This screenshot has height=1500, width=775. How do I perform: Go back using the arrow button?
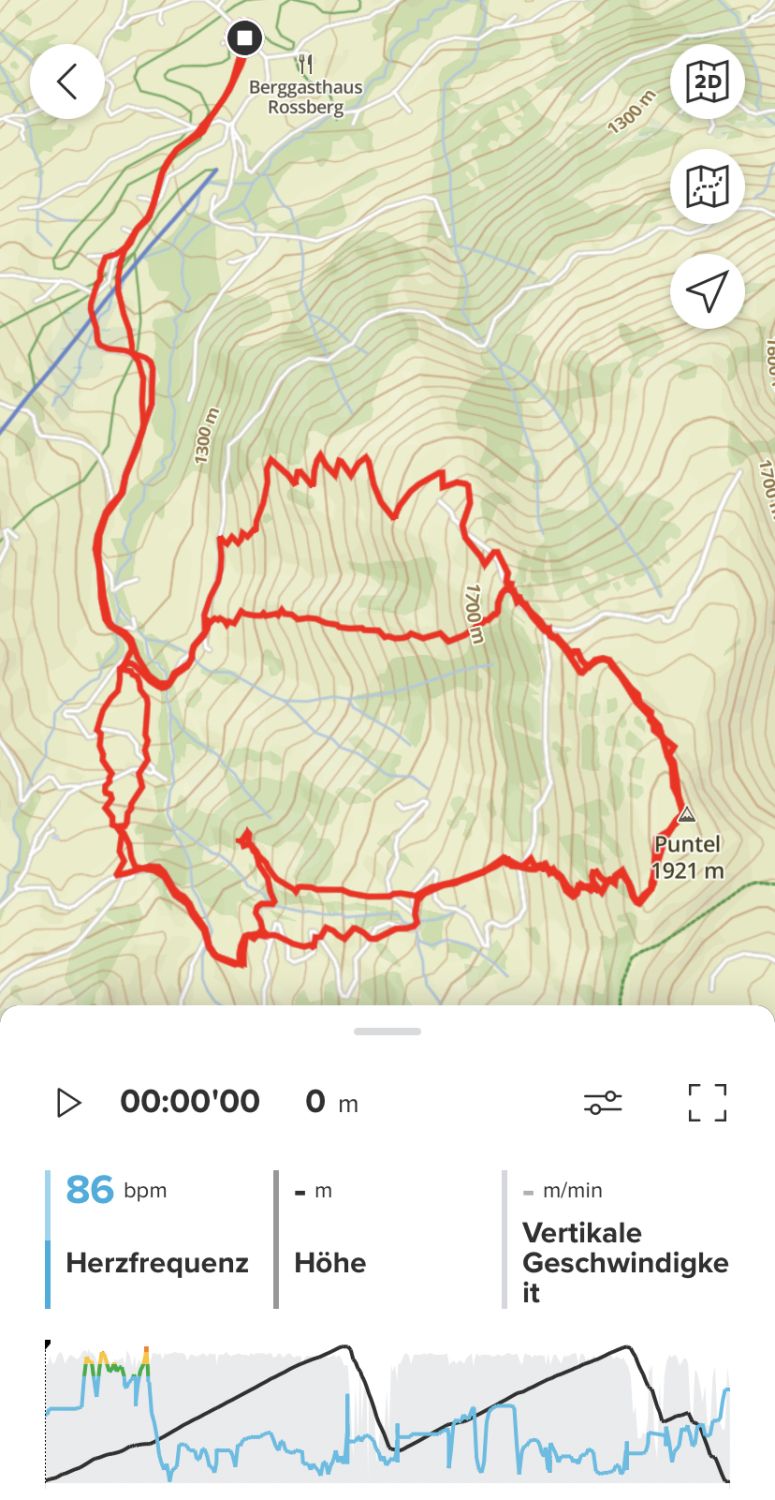(x=67, y=82)
